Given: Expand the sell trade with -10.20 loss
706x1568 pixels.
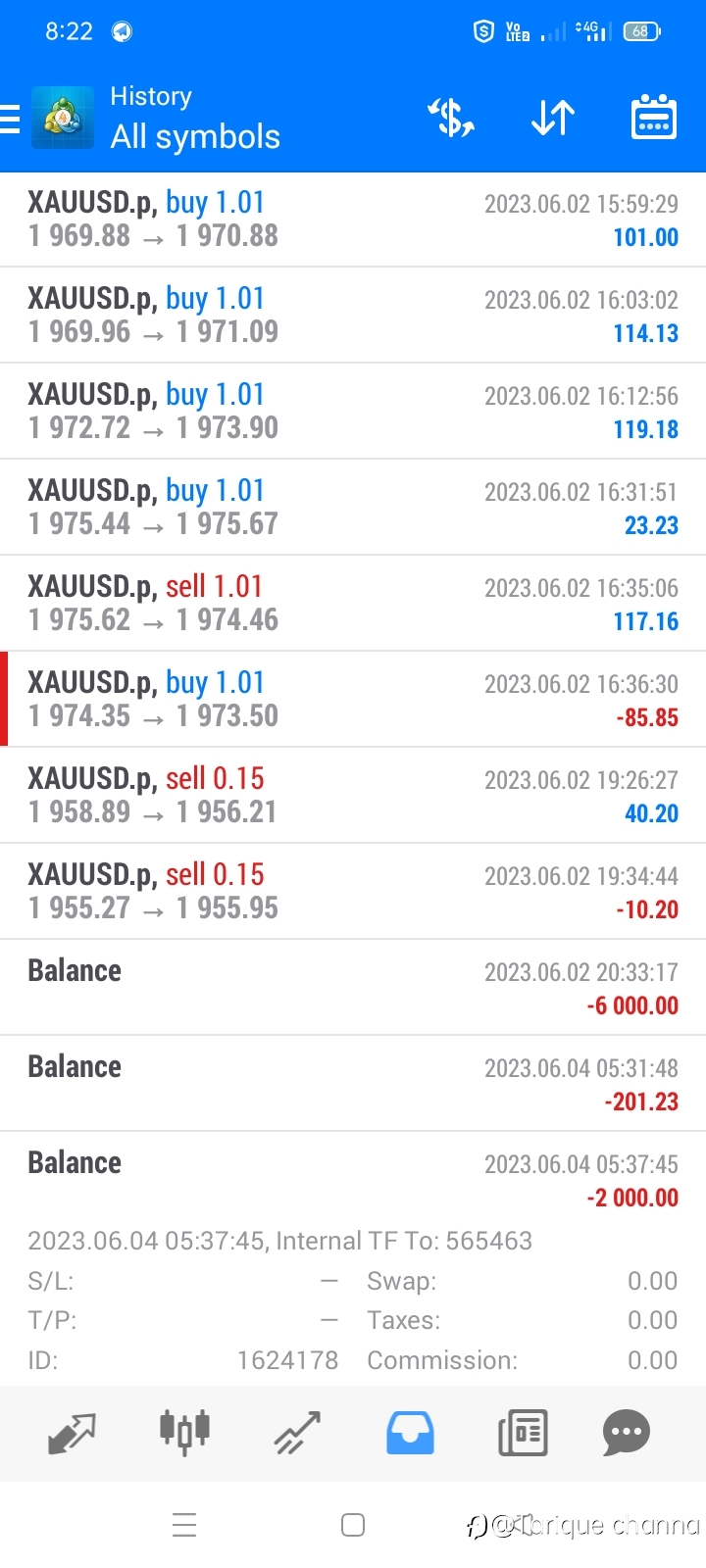Looking at the screenshot, I should [353, 892].
